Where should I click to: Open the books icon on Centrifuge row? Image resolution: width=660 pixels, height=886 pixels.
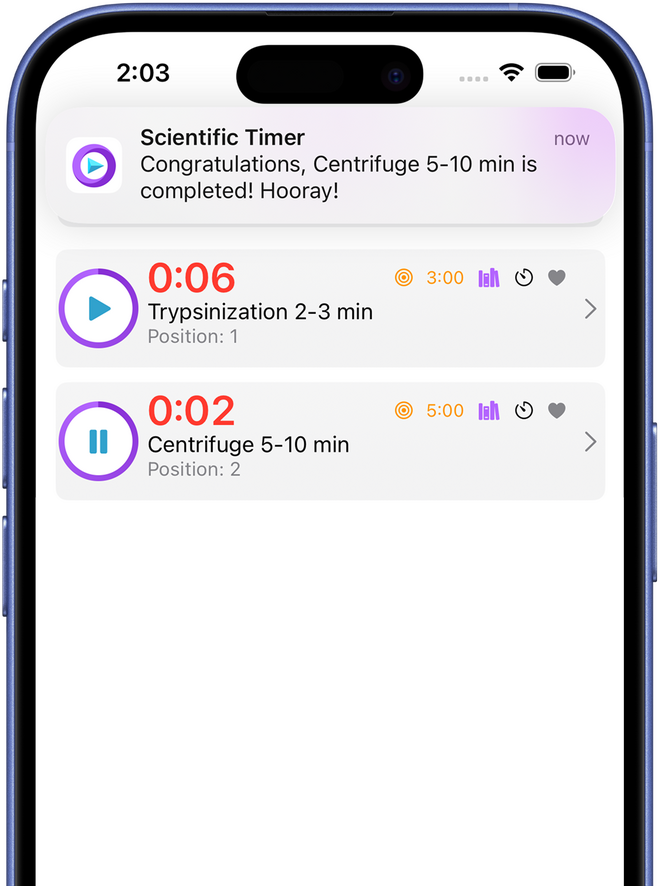point(489,411)
